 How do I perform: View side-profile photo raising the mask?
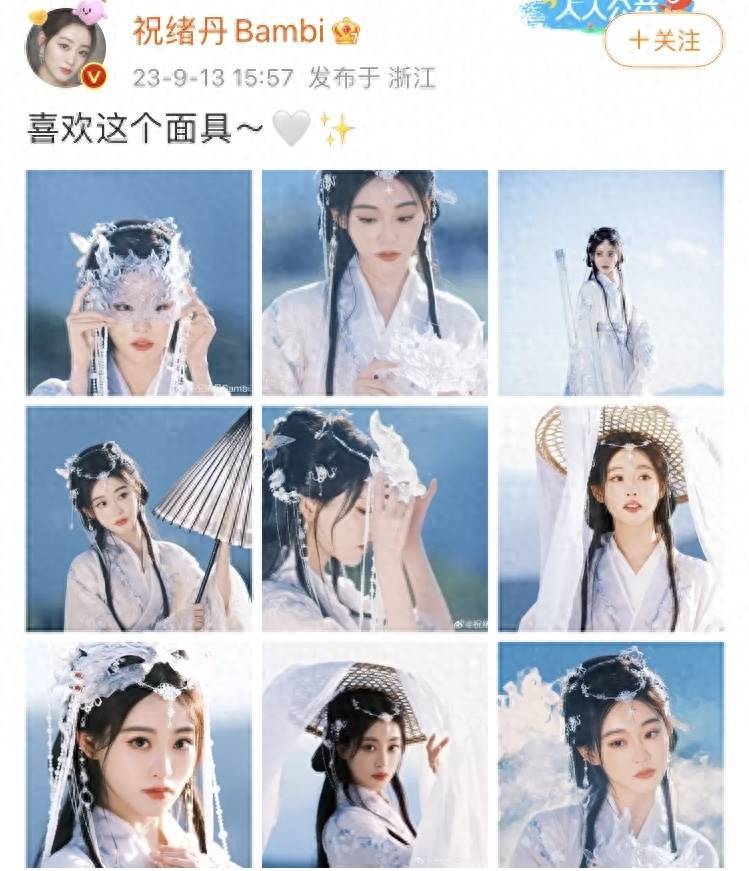click(375, 519)
